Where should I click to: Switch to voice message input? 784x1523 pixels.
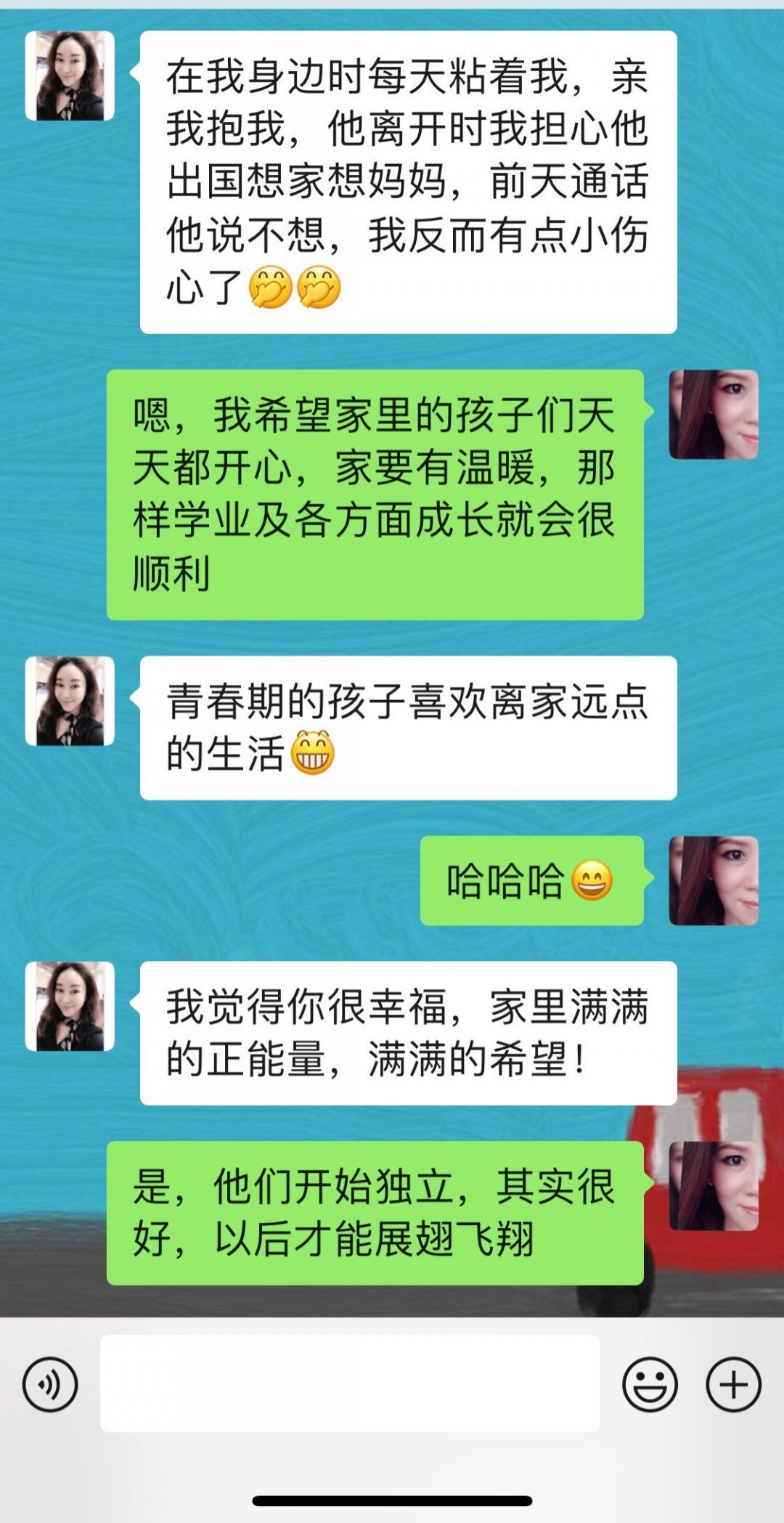[50, 1384]
